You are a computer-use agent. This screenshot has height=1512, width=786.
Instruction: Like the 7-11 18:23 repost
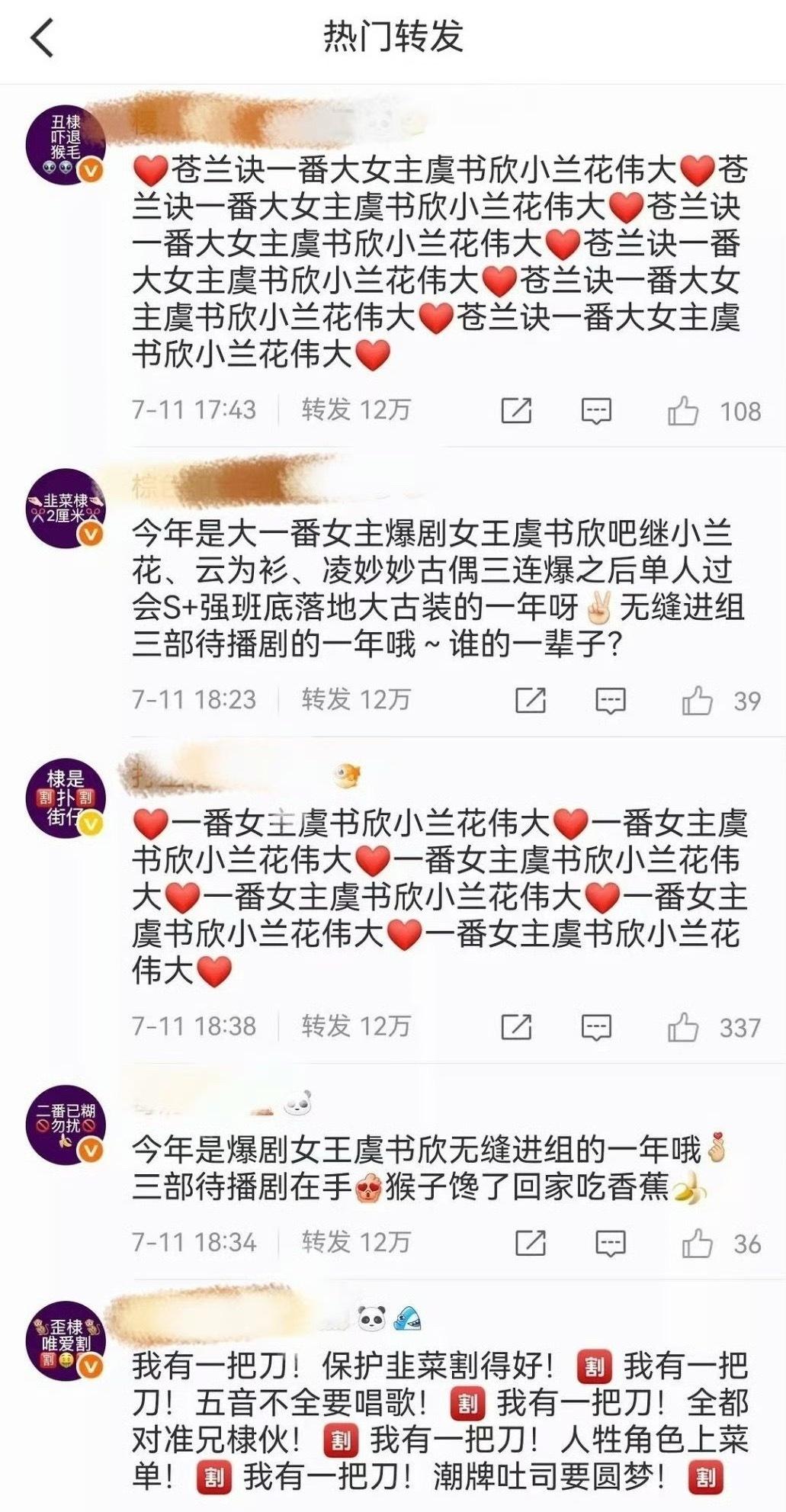pyautogui.click(x=697, y=701)
